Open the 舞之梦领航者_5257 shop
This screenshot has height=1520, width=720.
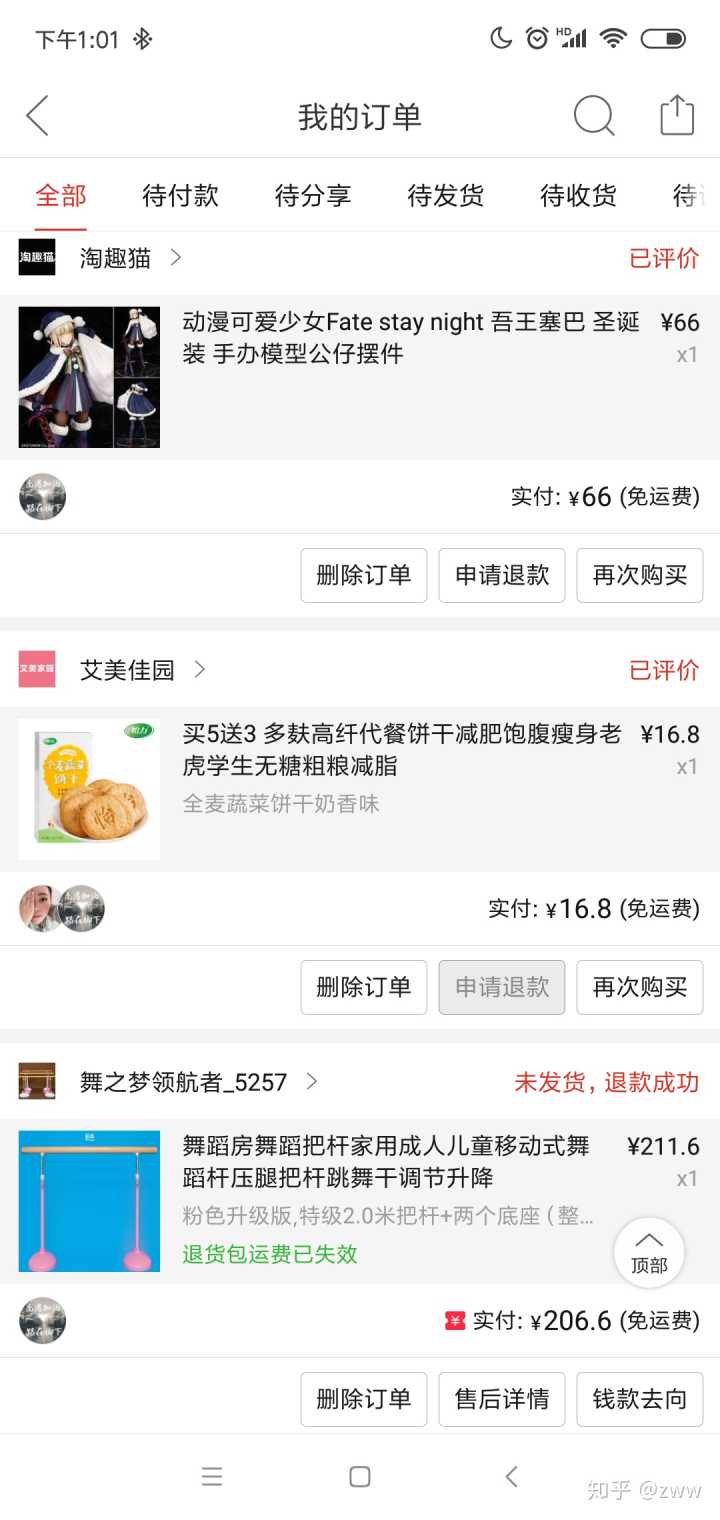coord(183,1082)
